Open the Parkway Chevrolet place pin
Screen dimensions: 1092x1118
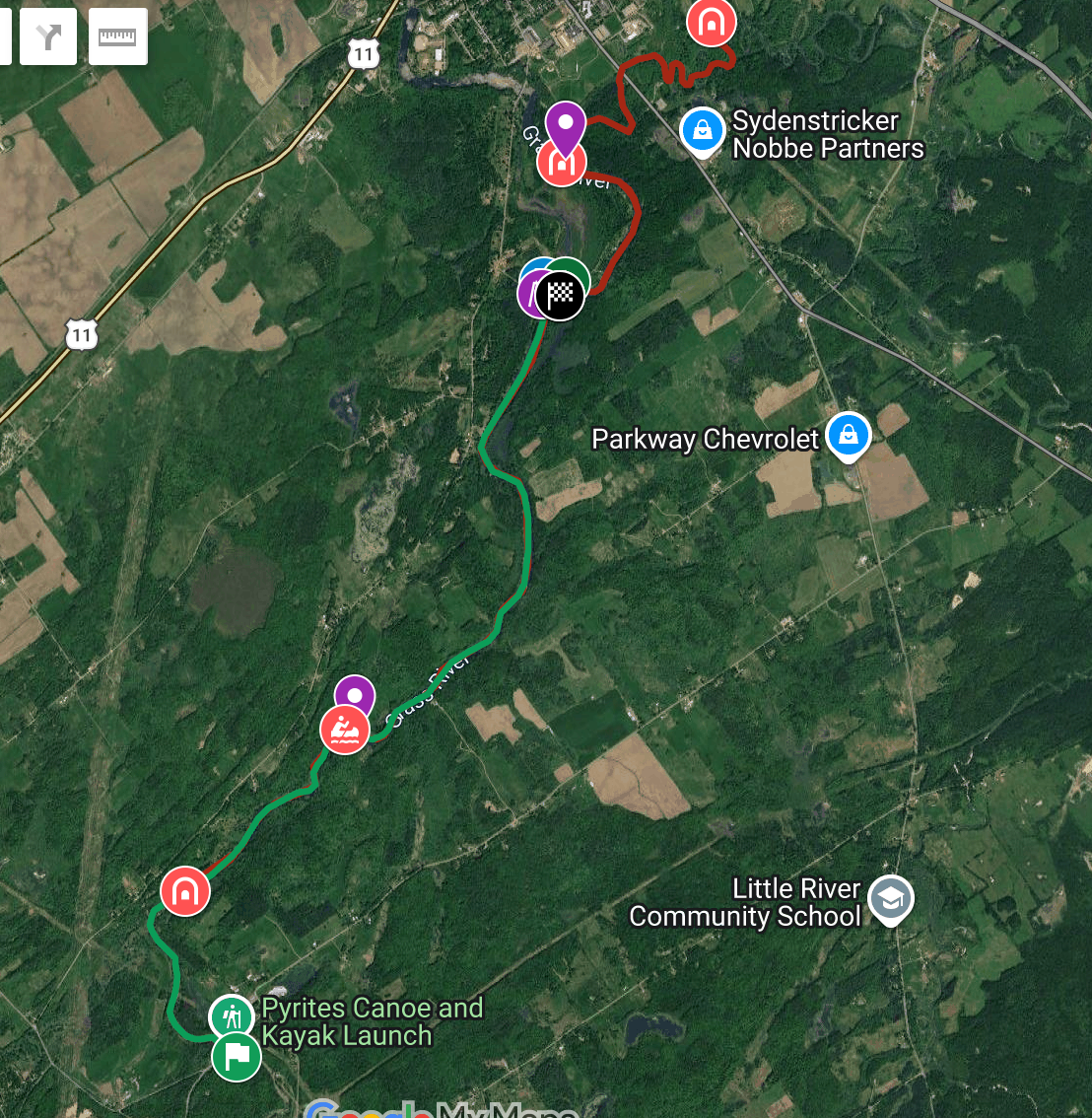(x=848, y=435)
